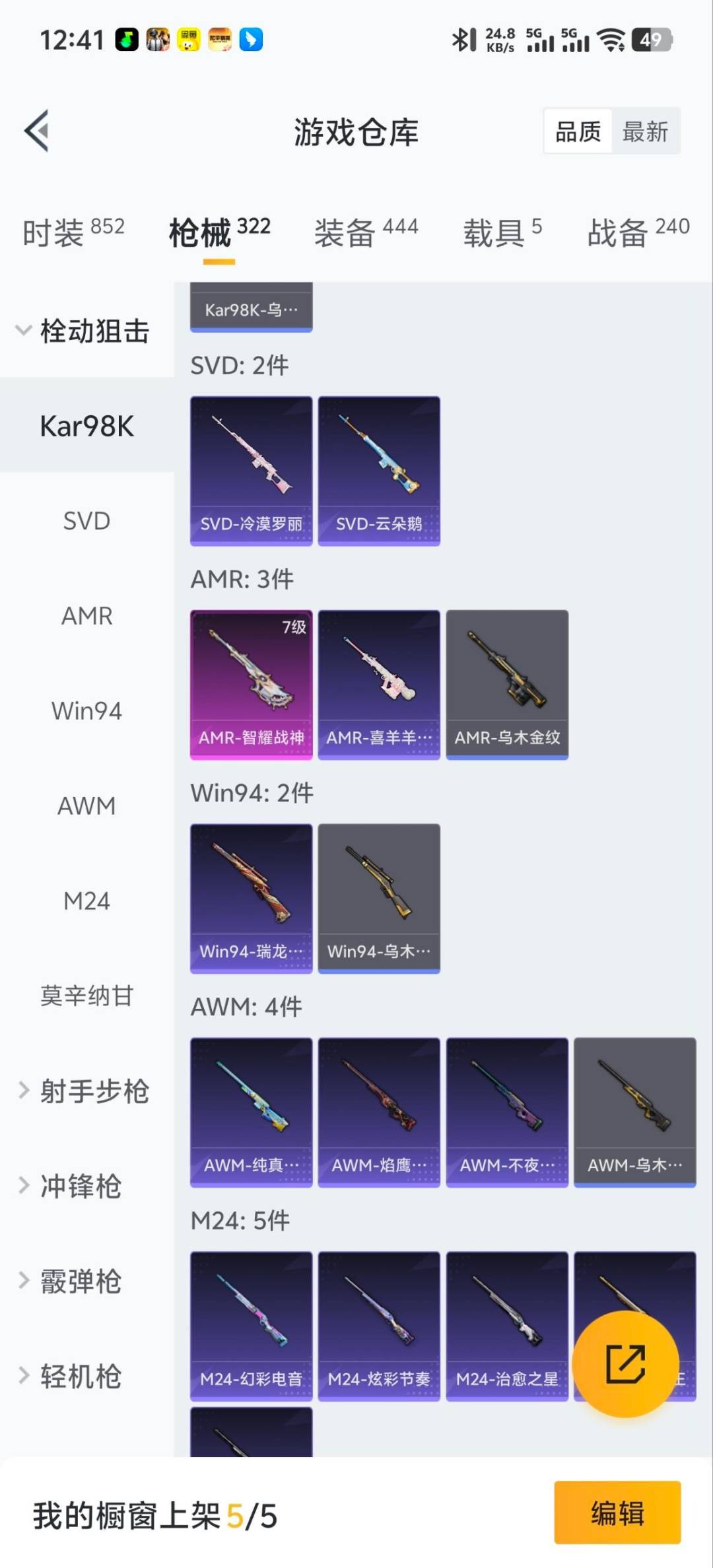The width and height of the screenshot is (713, 1568).
Task: Jump to 莫辛纳甘 in the sidebar
Action: click(86, 996)
